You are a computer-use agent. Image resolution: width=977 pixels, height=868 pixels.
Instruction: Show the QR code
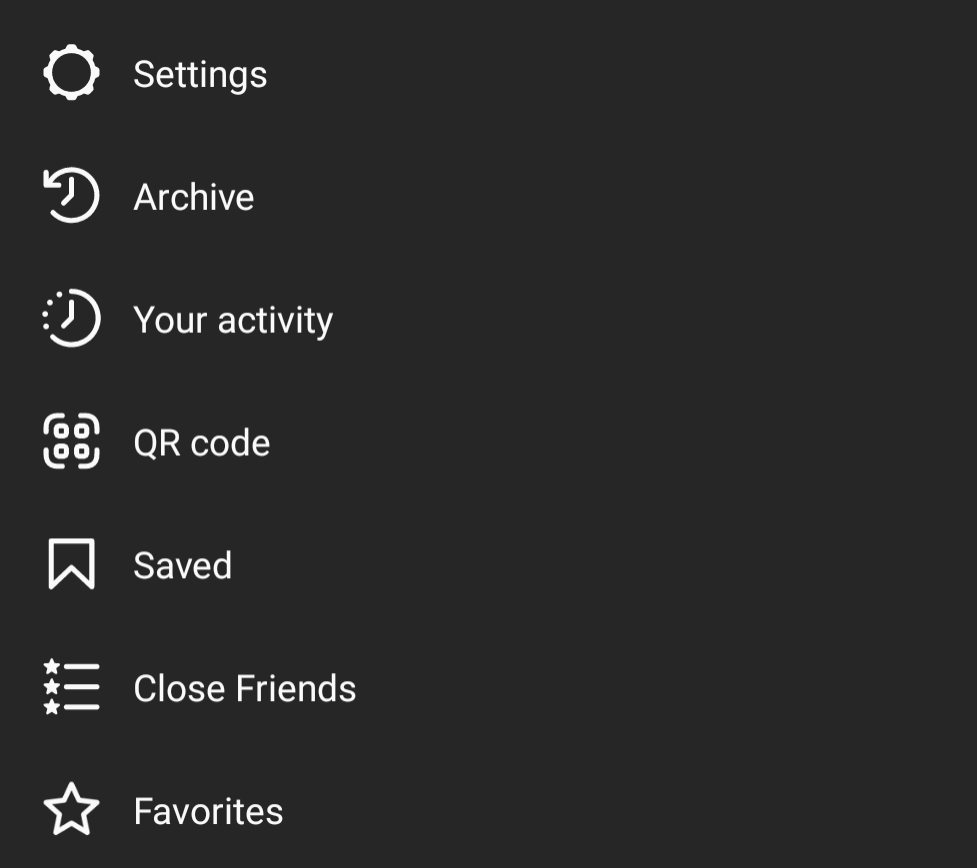[x=201, y=443]
